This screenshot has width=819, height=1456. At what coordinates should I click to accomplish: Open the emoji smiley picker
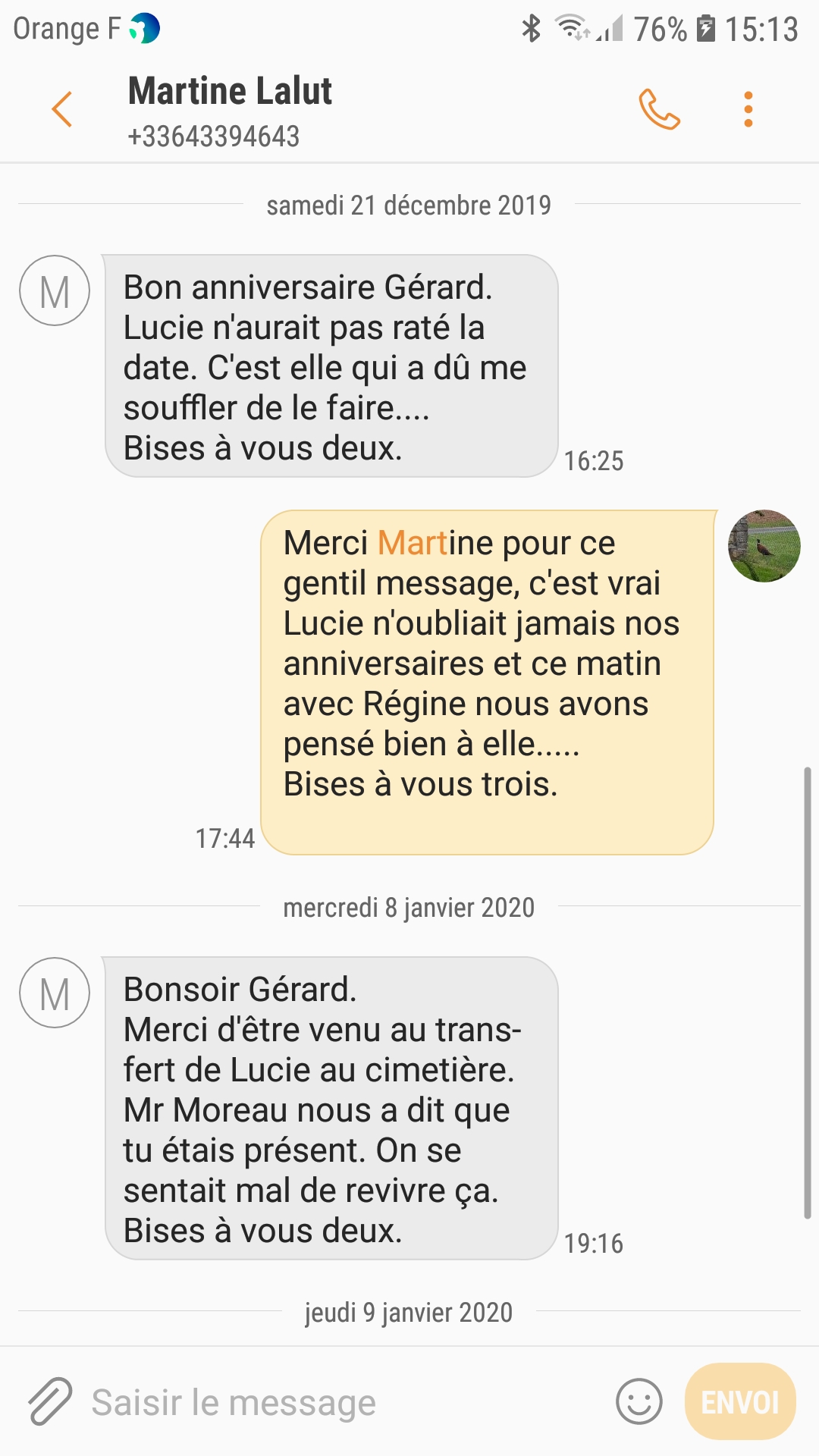click(639, 1401)
